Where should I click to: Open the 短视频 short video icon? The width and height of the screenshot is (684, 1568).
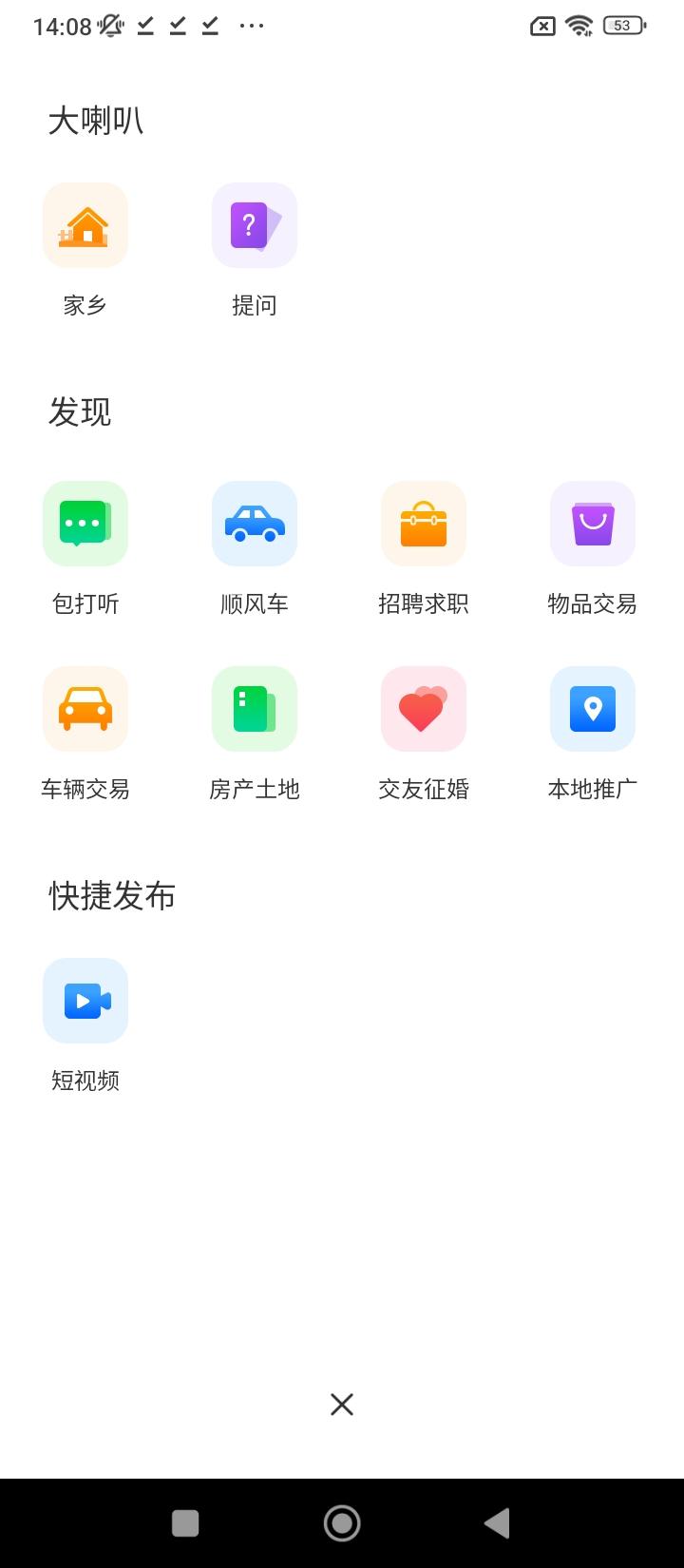[x=85, y=1000]
